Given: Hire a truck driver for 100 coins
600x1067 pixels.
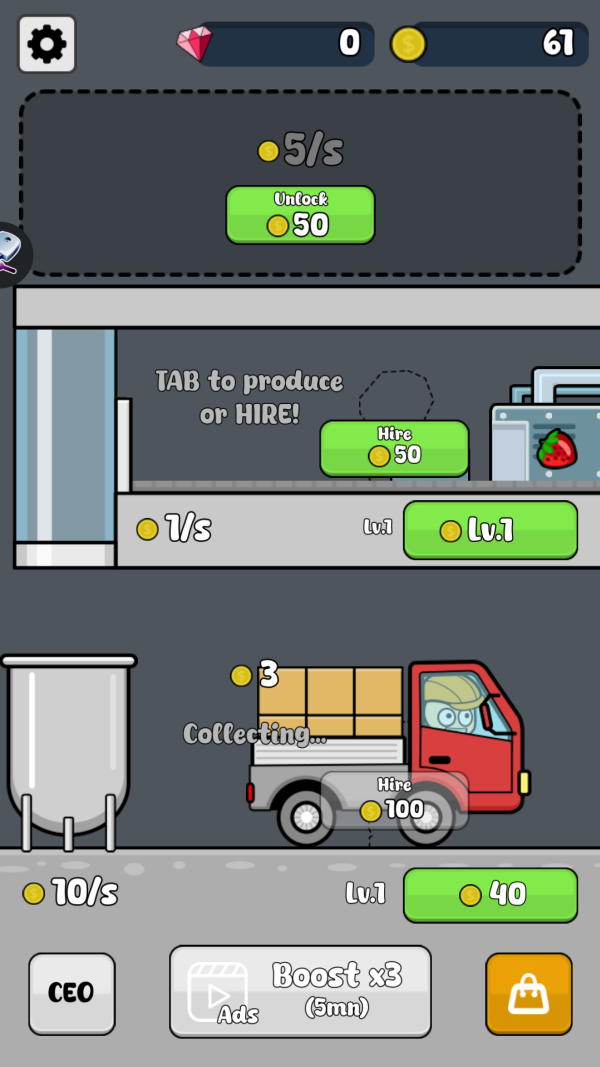Looking at the screenshot, I should point(394,799).
